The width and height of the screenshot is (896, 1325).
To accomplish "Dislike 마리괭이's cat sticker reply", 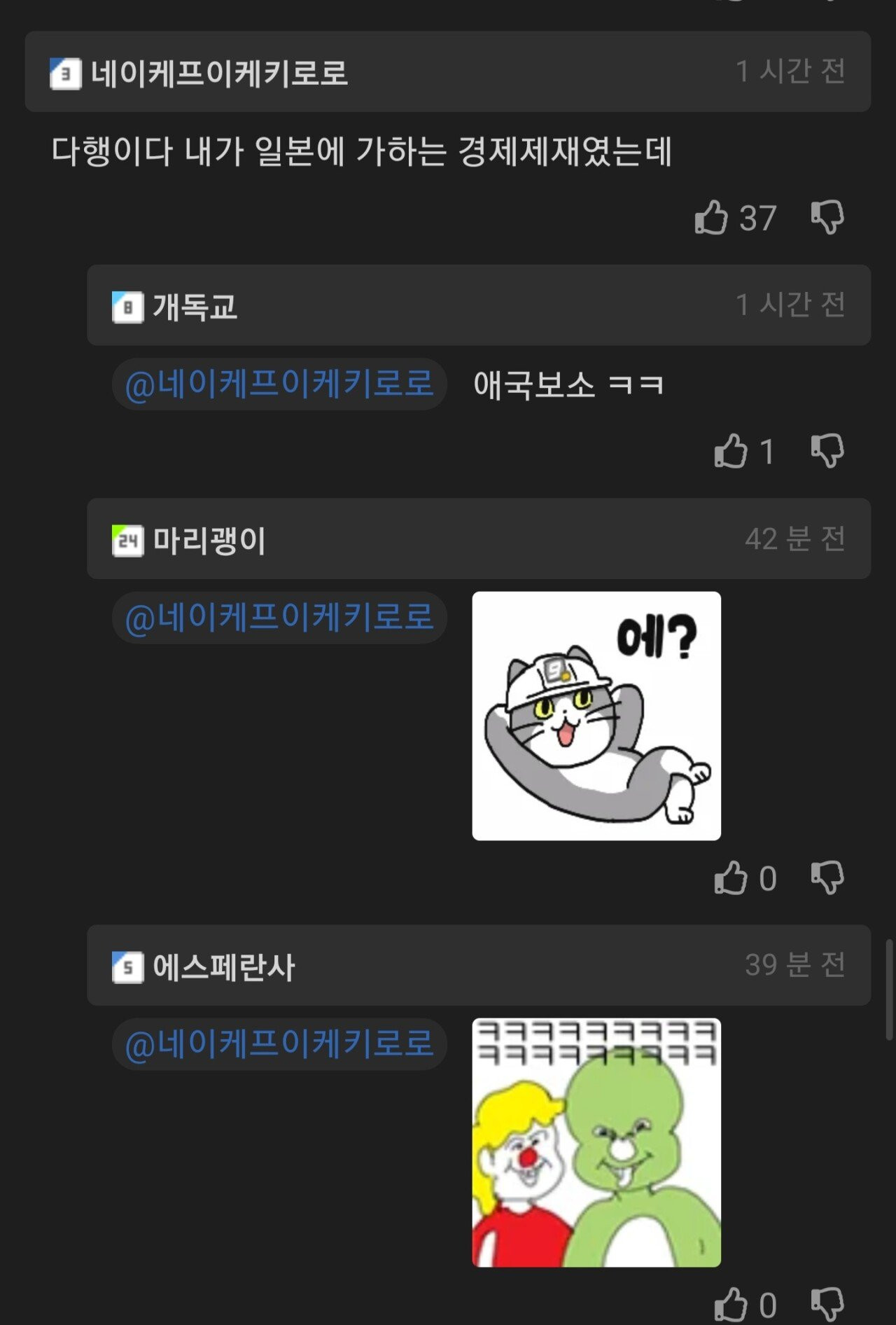I will (x=827, y=878).
